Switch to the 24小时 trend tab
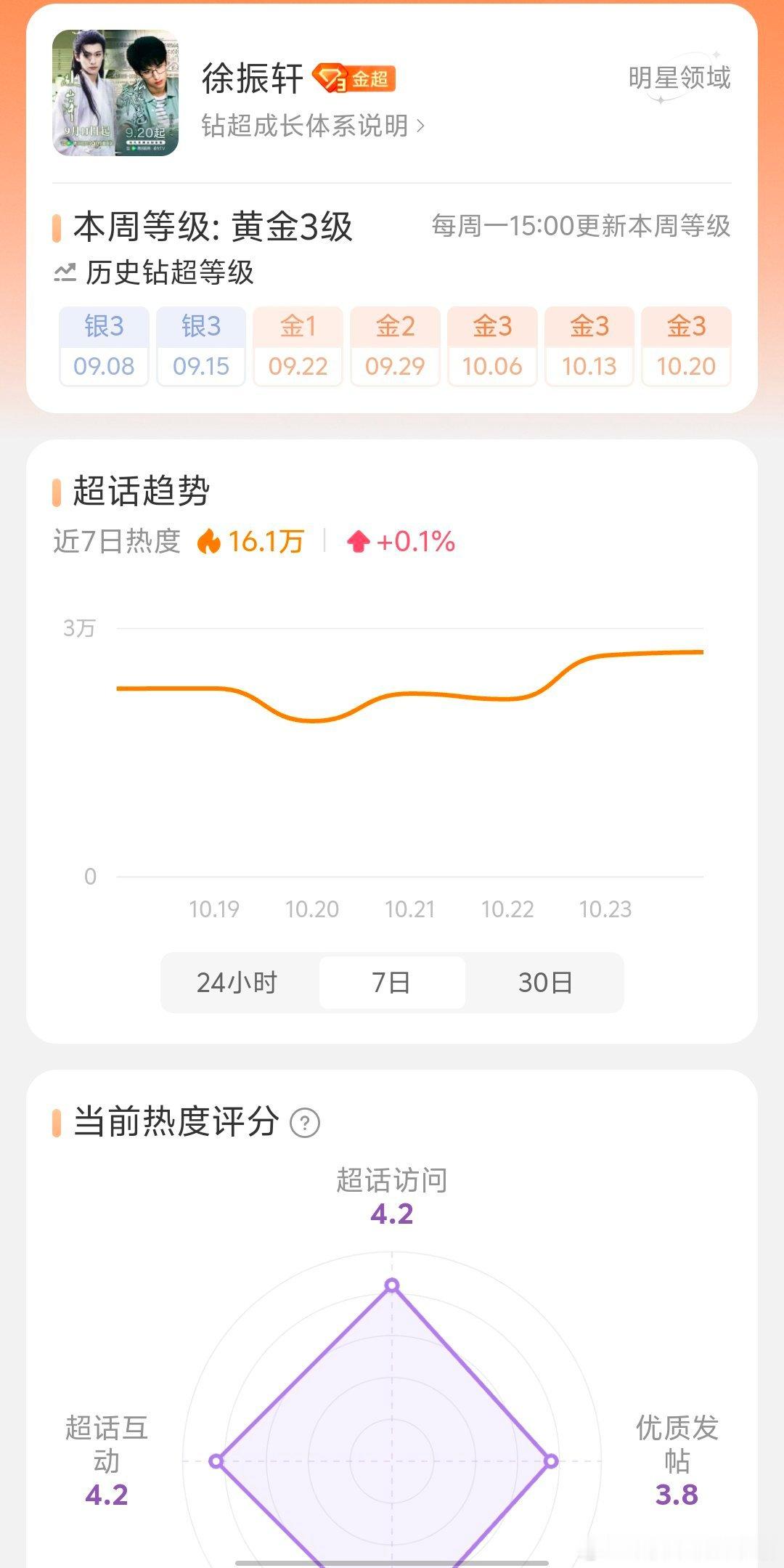The height and width of the screenshot is (1568, 784). click(237, 982)
